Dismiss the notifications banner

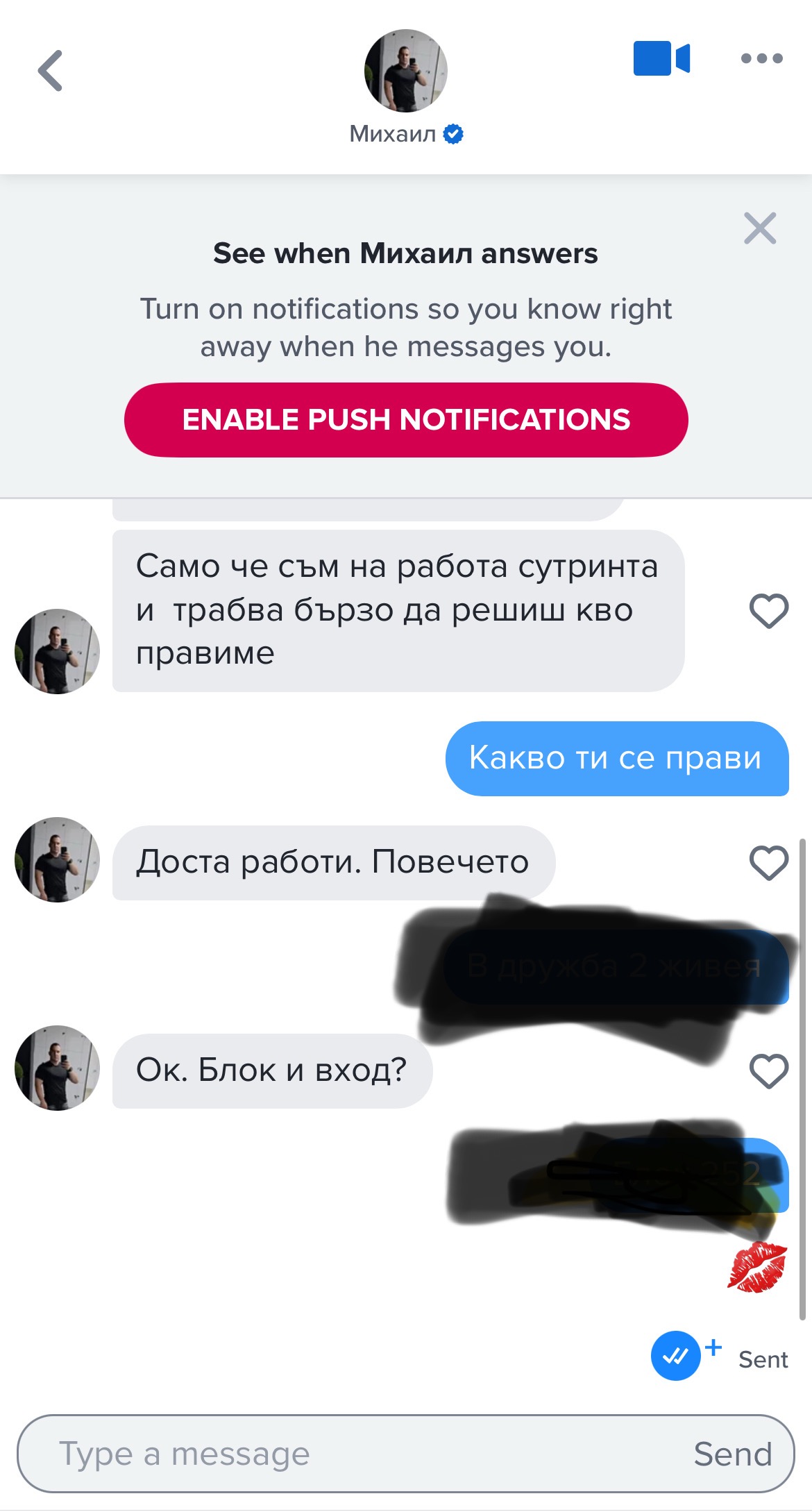[x=760, y=228]
